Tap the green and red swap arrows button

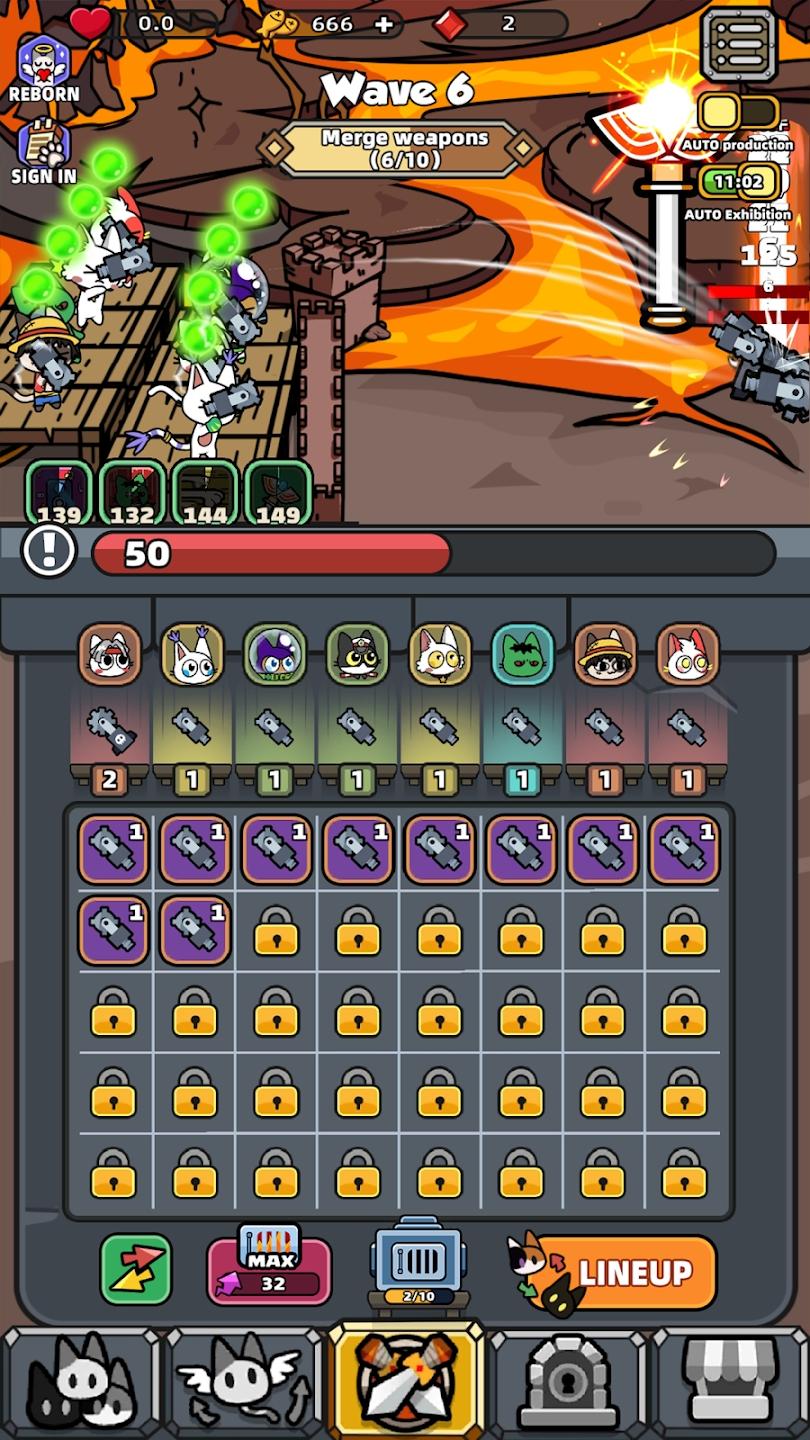136,1269
